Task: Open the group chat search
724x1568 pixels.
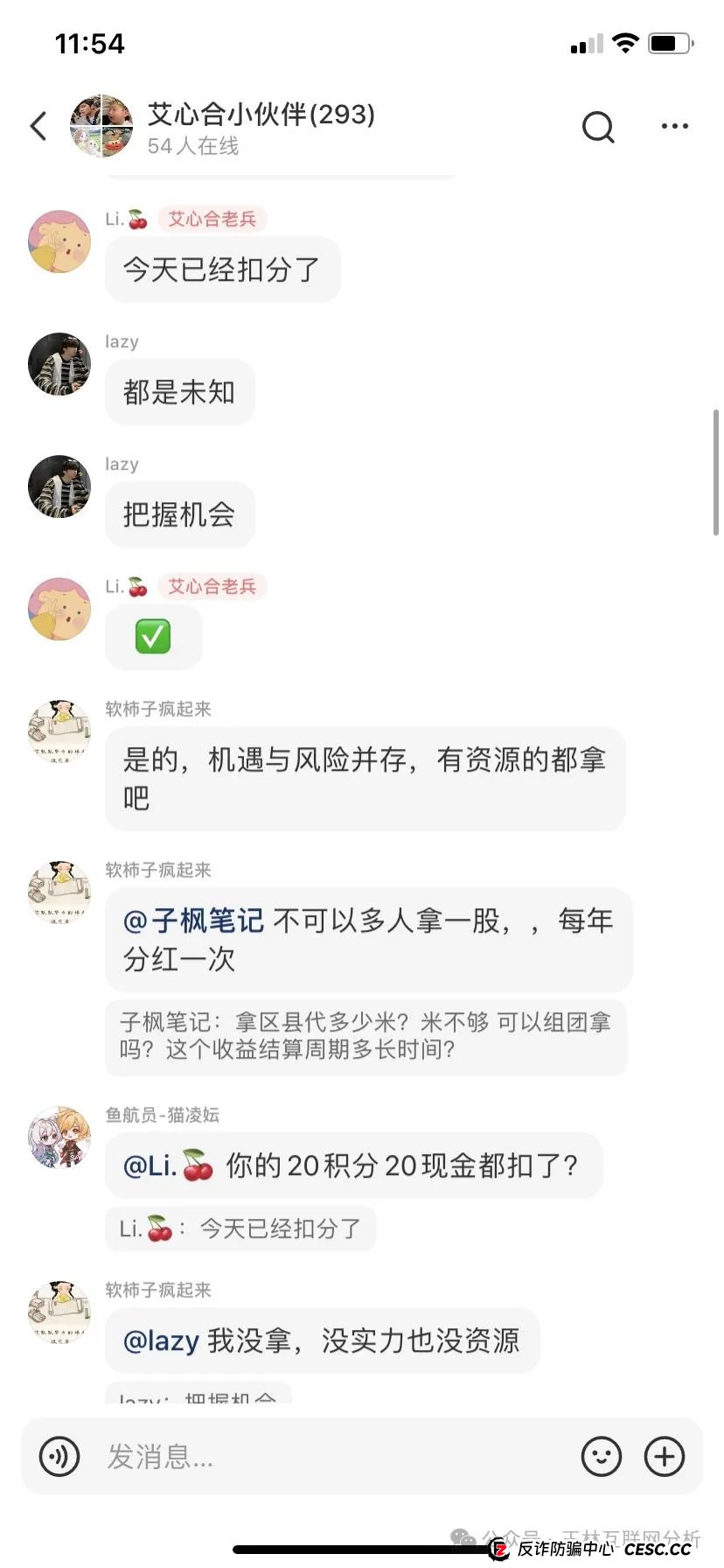Action: point(598,126)
